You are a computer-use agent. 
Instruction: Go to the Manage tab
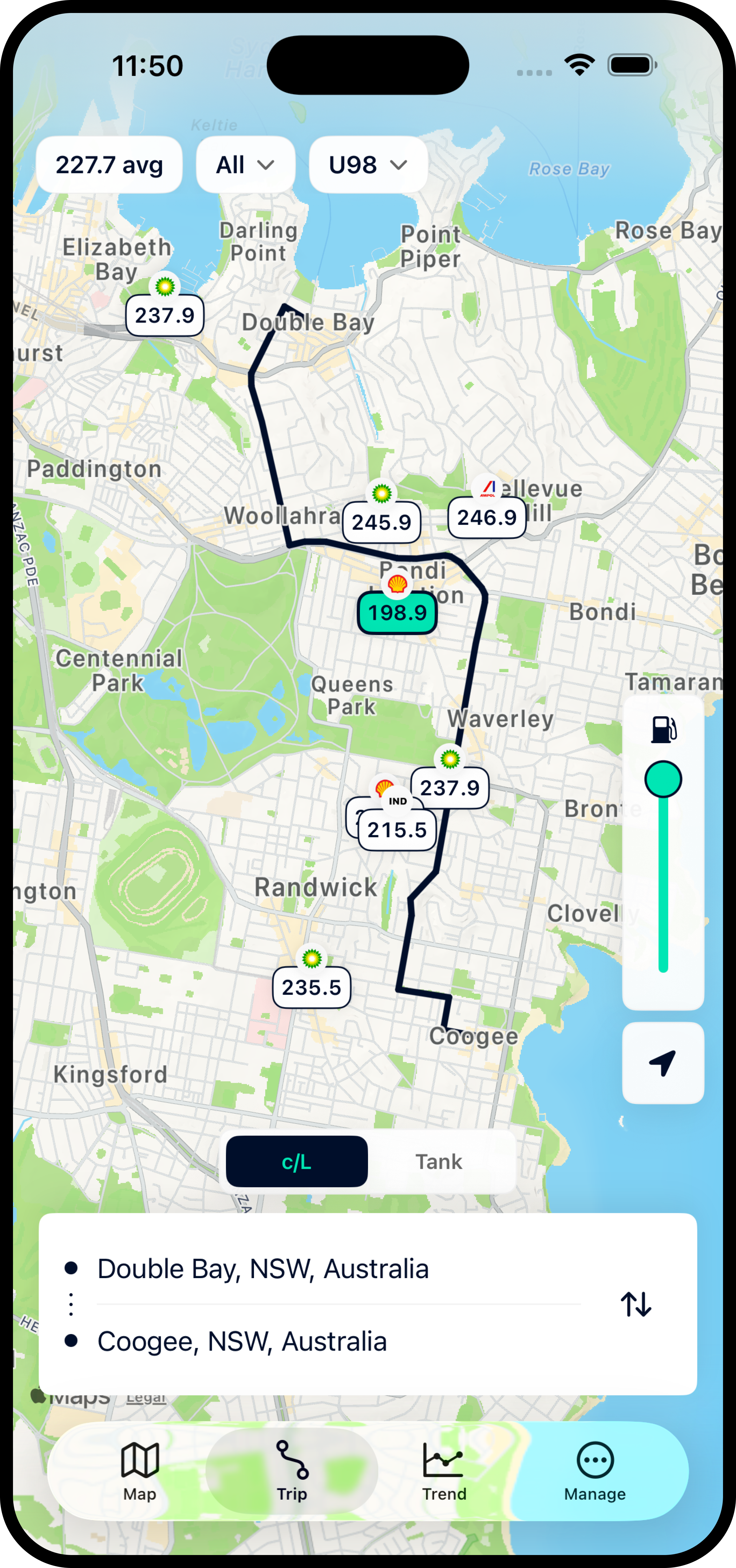(x=595, y=1471)
